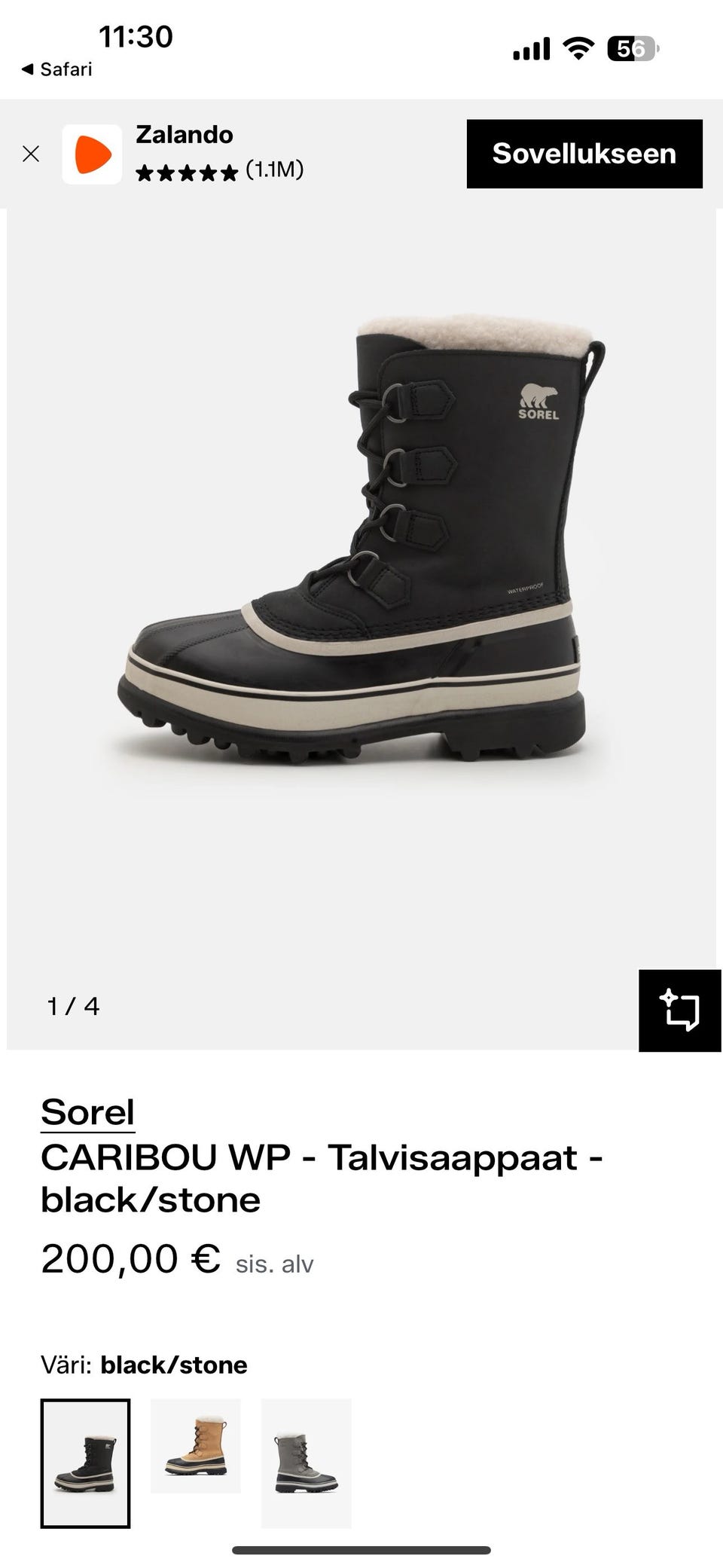
Task: Select the tan boot color variant
Action: 196,1446
